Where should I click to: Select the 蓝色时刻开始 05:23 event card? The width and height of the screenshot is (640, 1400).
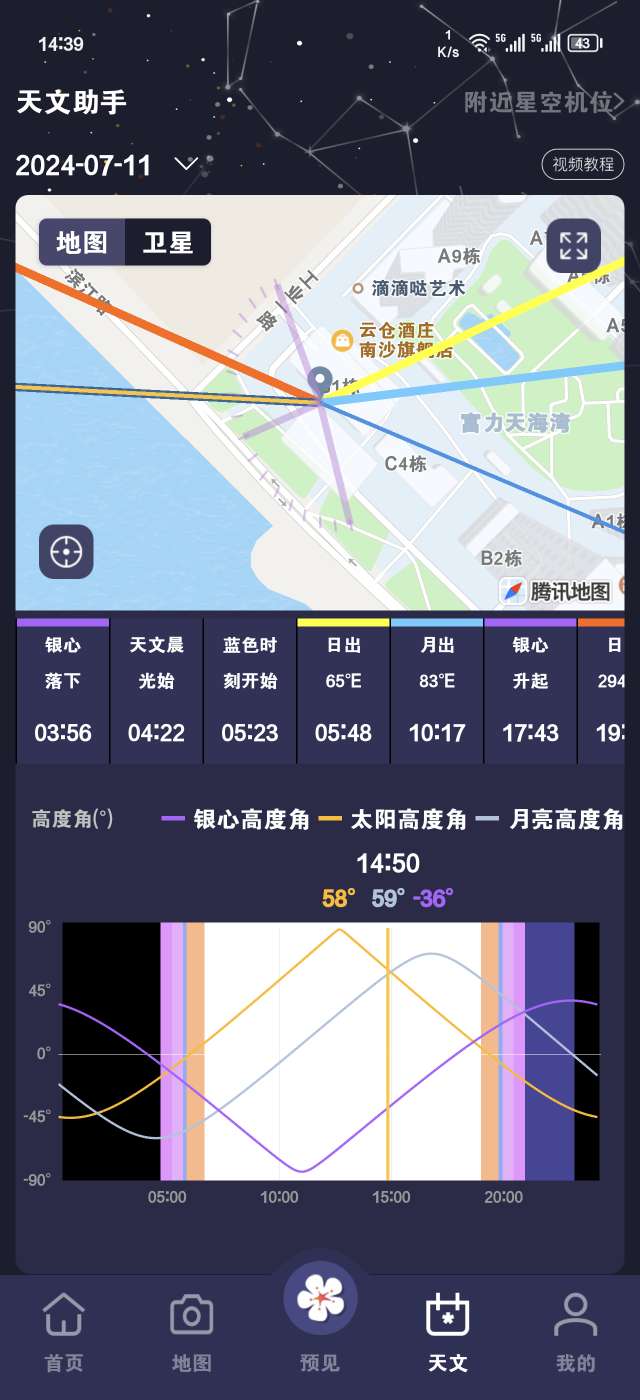(x=250, y=691)
